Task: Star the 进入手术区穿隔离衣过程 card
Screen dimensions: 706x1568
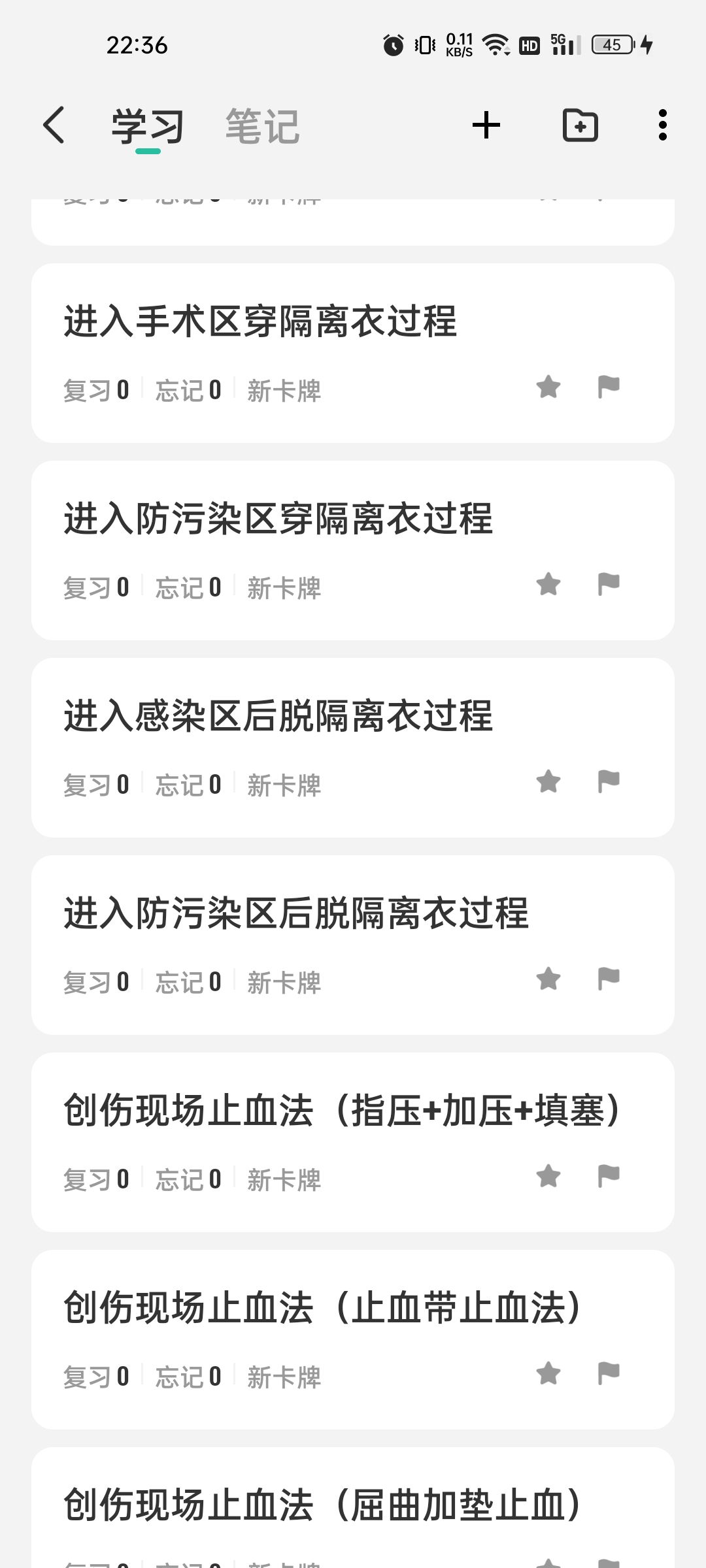Action: (548, 387)
